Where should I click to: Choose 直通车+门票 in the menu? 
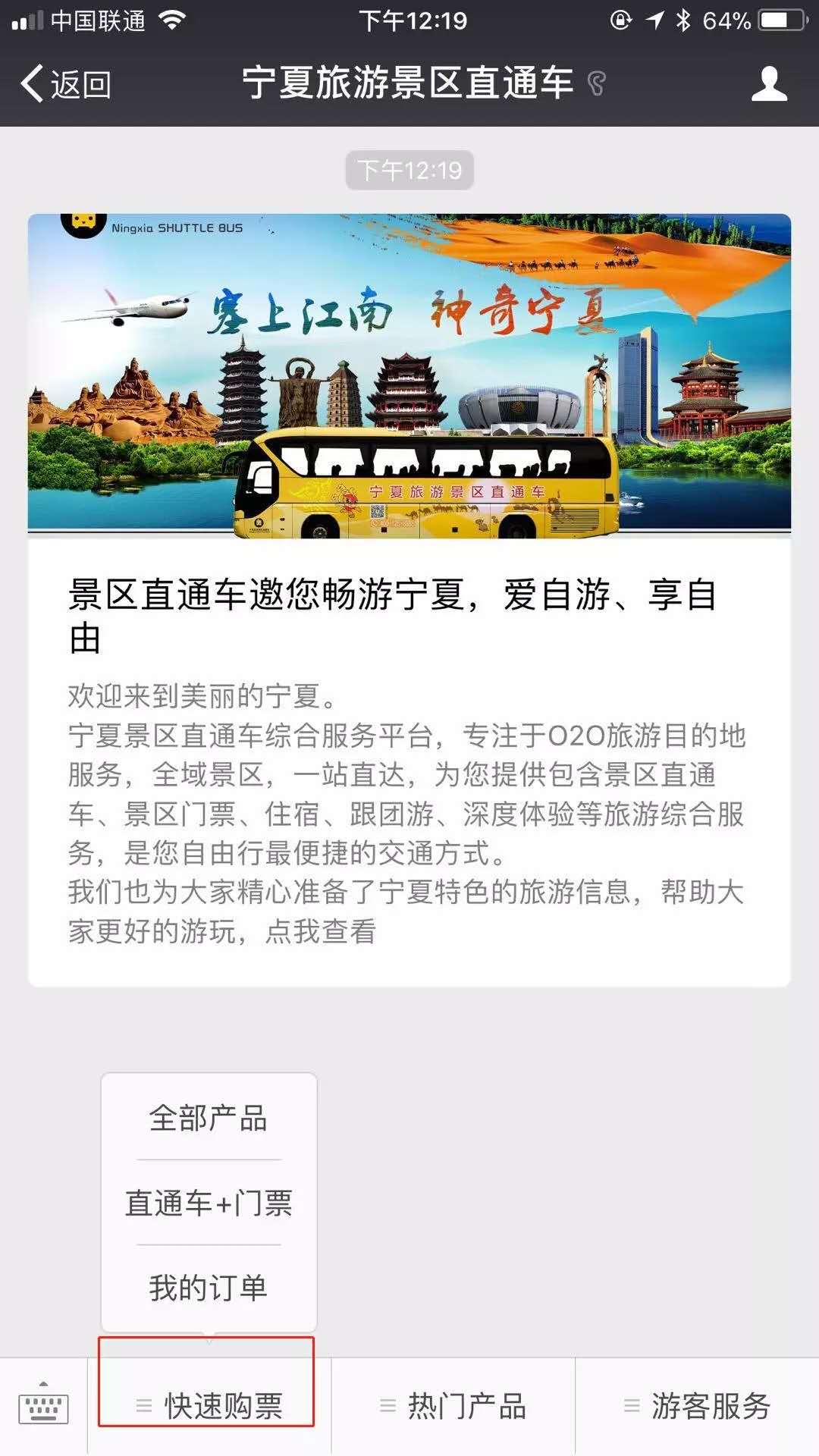coord(209,1203)
